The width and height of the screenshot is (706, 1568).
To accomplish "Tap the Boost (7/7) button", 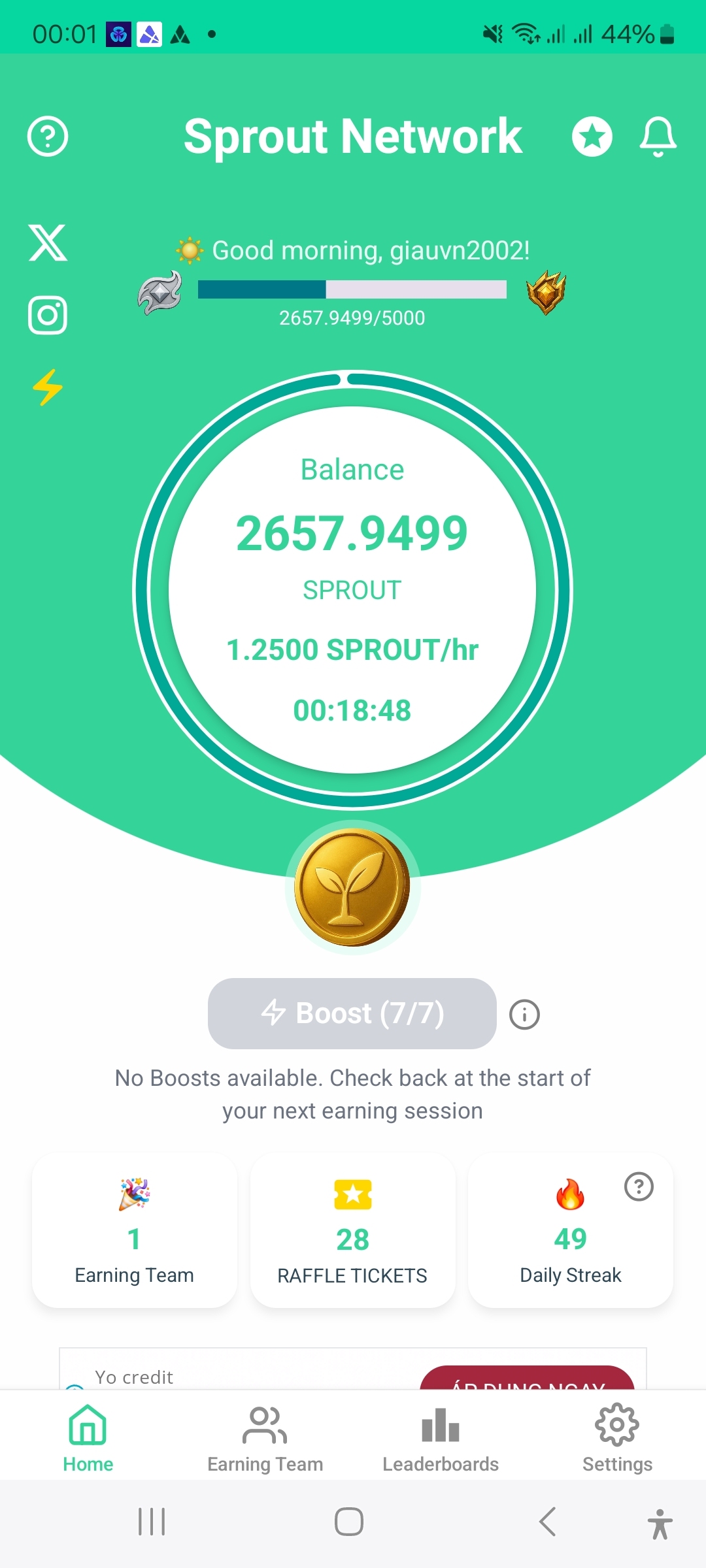I will (352, 1013).
